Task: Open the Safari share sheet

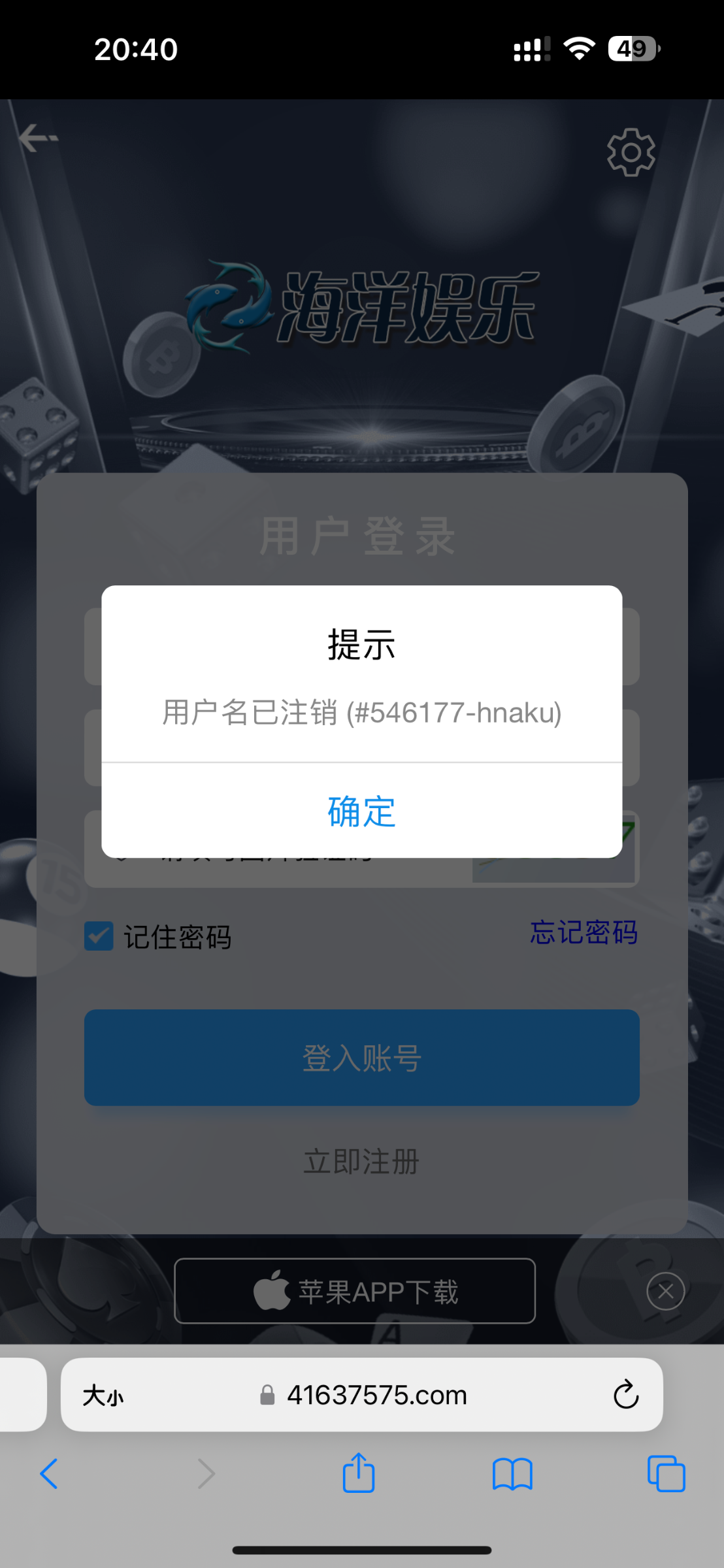Action: [x=359, y=1473]
